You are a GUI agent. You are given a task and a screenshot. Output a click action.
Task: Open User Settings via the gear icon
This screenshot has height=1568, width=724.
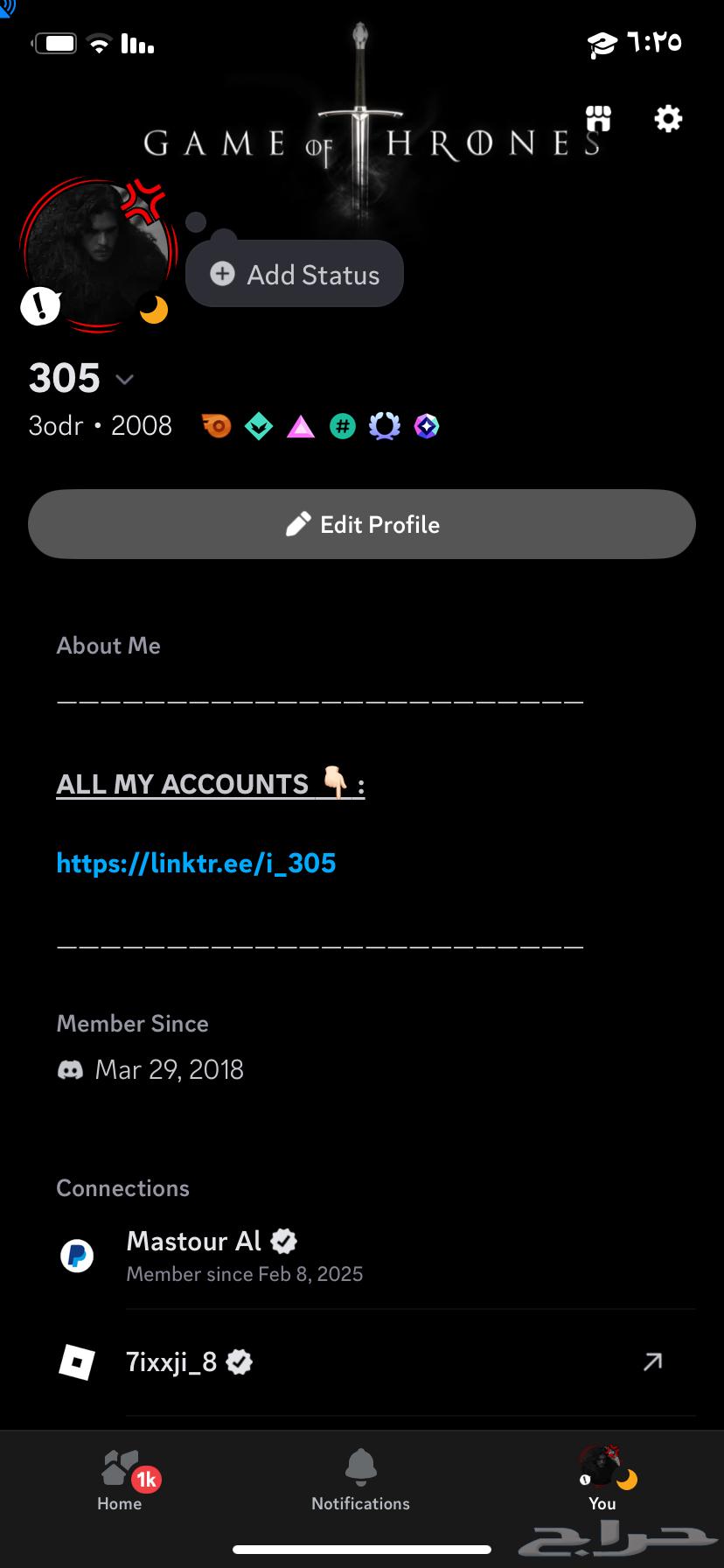pos(667,119)
